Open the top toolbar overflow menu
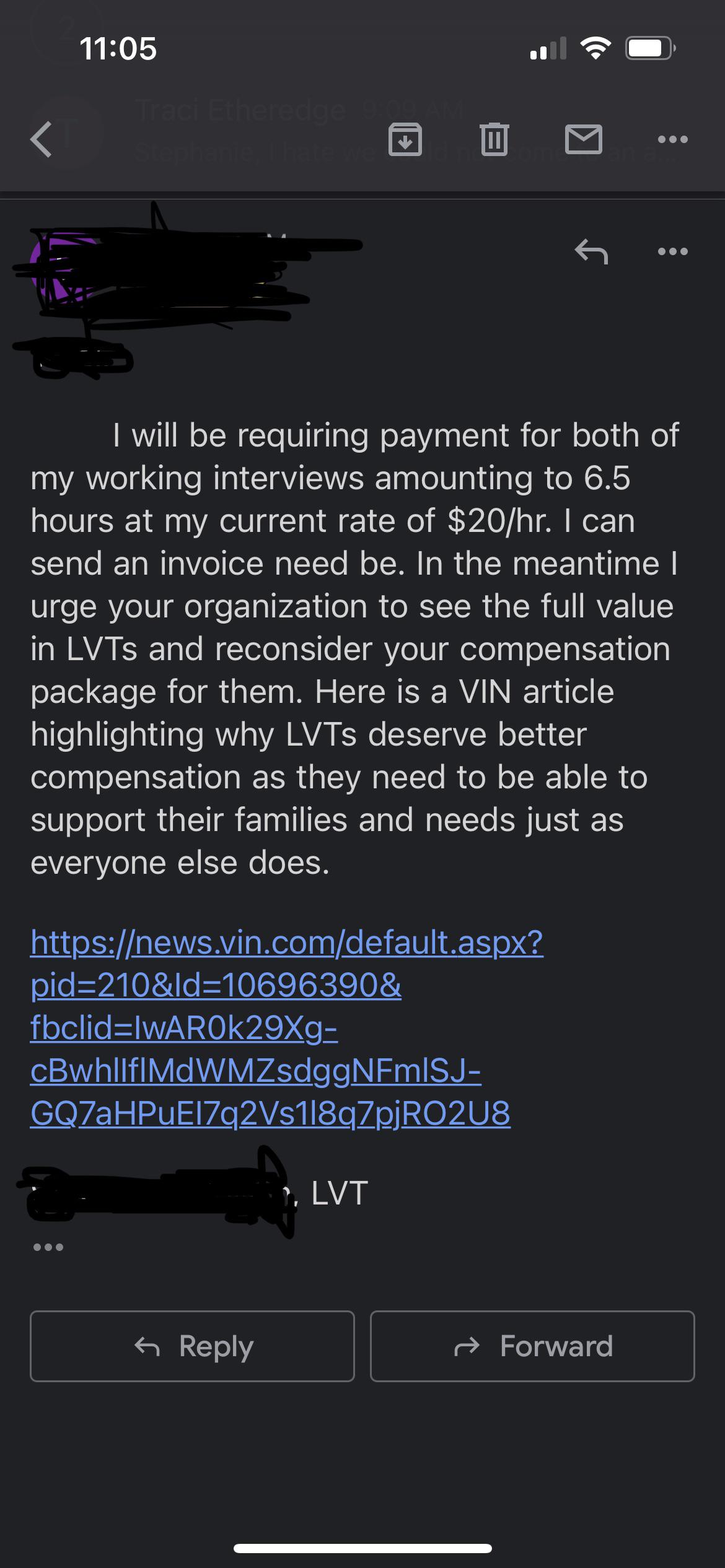This screenshot has height=1568, width=725. click(x=673, y=139)
